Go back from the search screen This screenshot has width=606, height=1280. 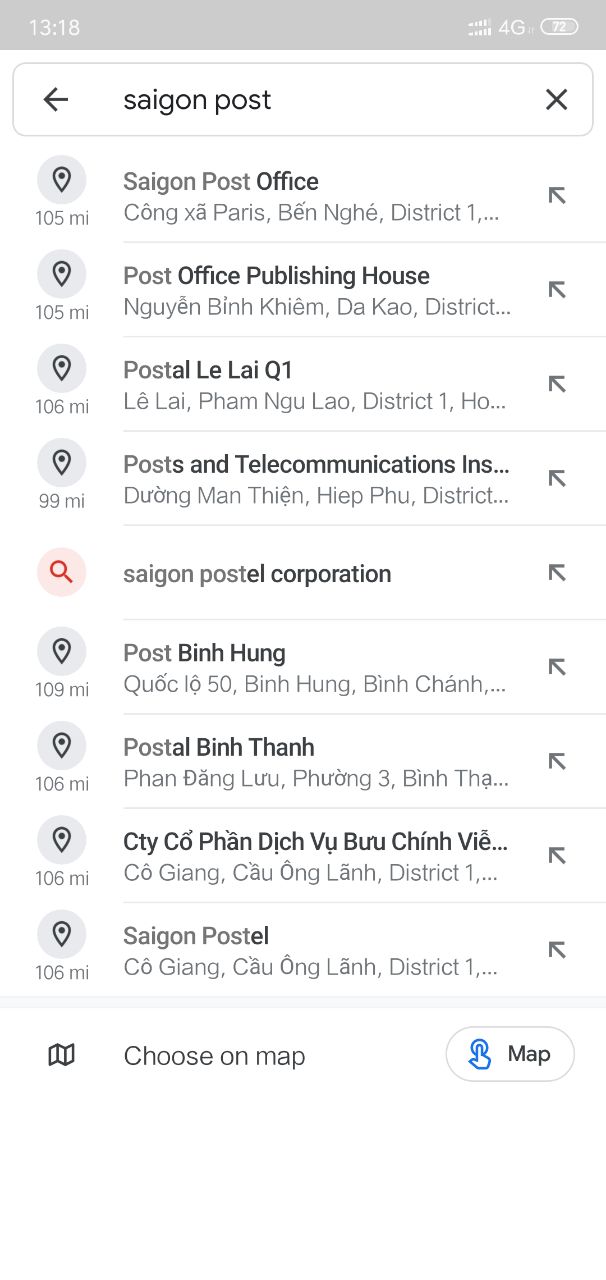tap(56, 99)
